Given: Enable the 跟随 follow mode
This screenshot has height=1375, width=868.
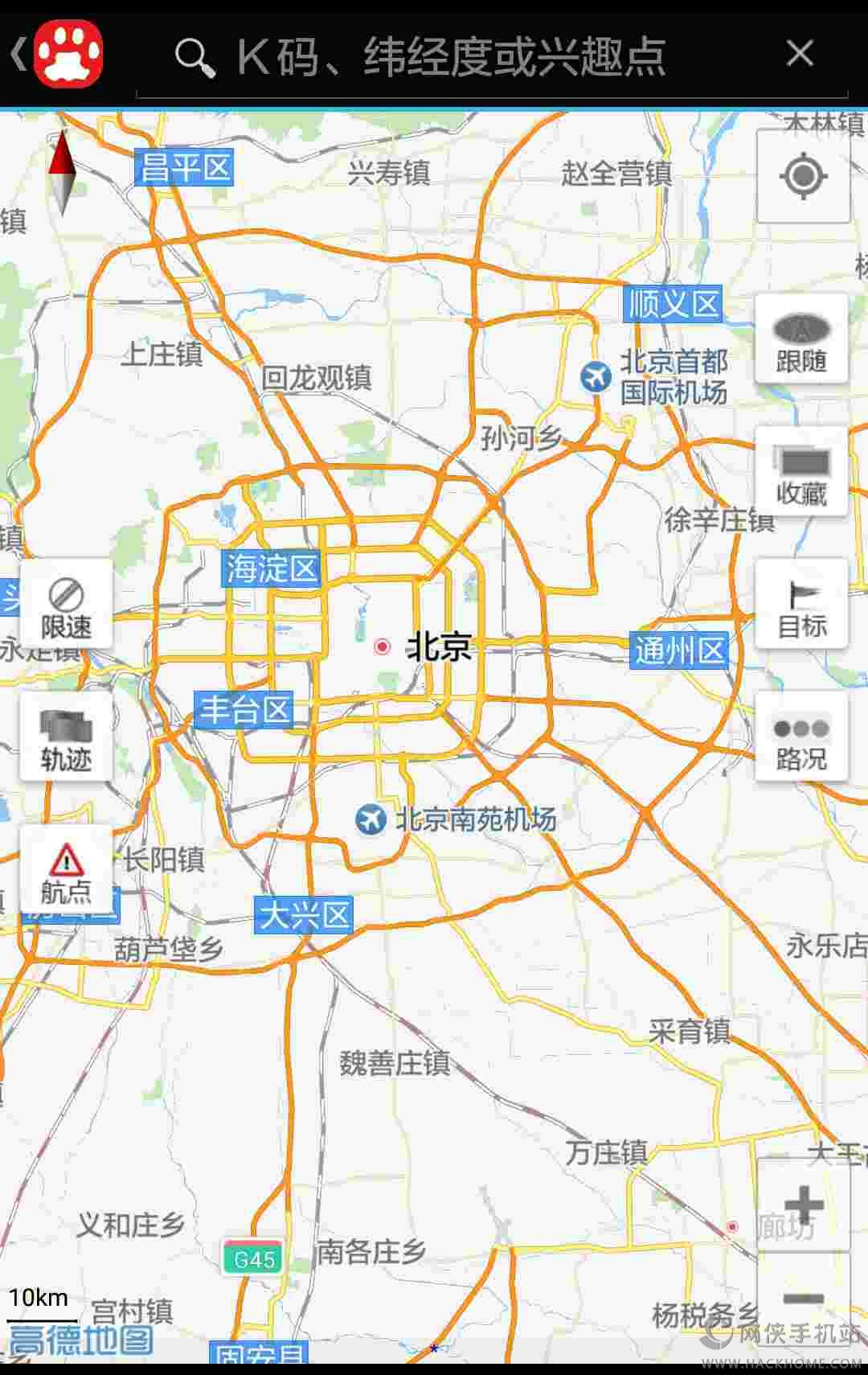Looking at the screenshot, I should pyautogui.click(x=801, y=339).
